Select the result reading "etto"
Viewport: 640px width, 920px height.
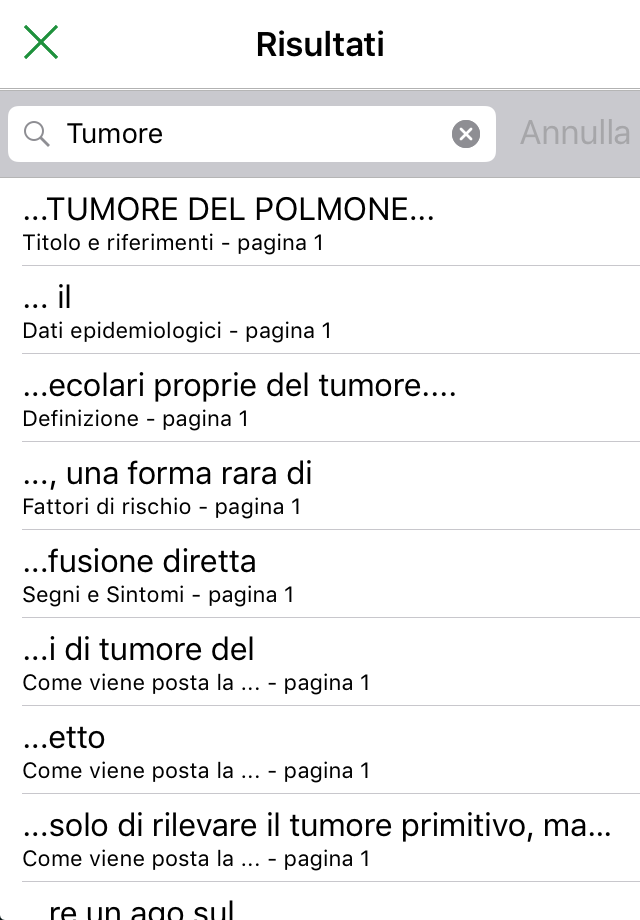(x=320, y=751)
